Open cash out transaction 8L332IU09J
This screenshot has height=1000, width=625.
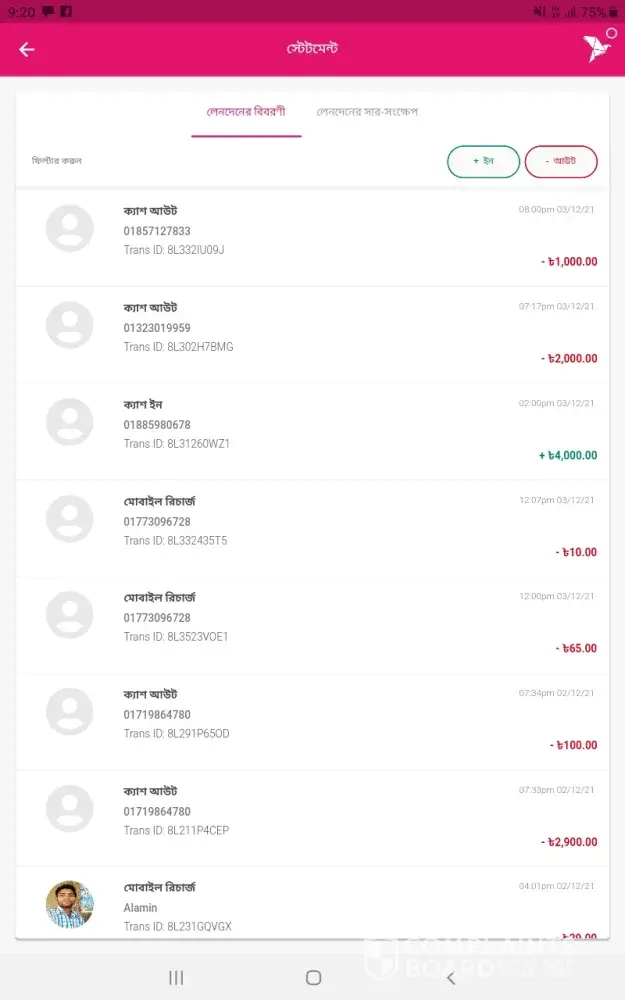click(x=312, y=235)
